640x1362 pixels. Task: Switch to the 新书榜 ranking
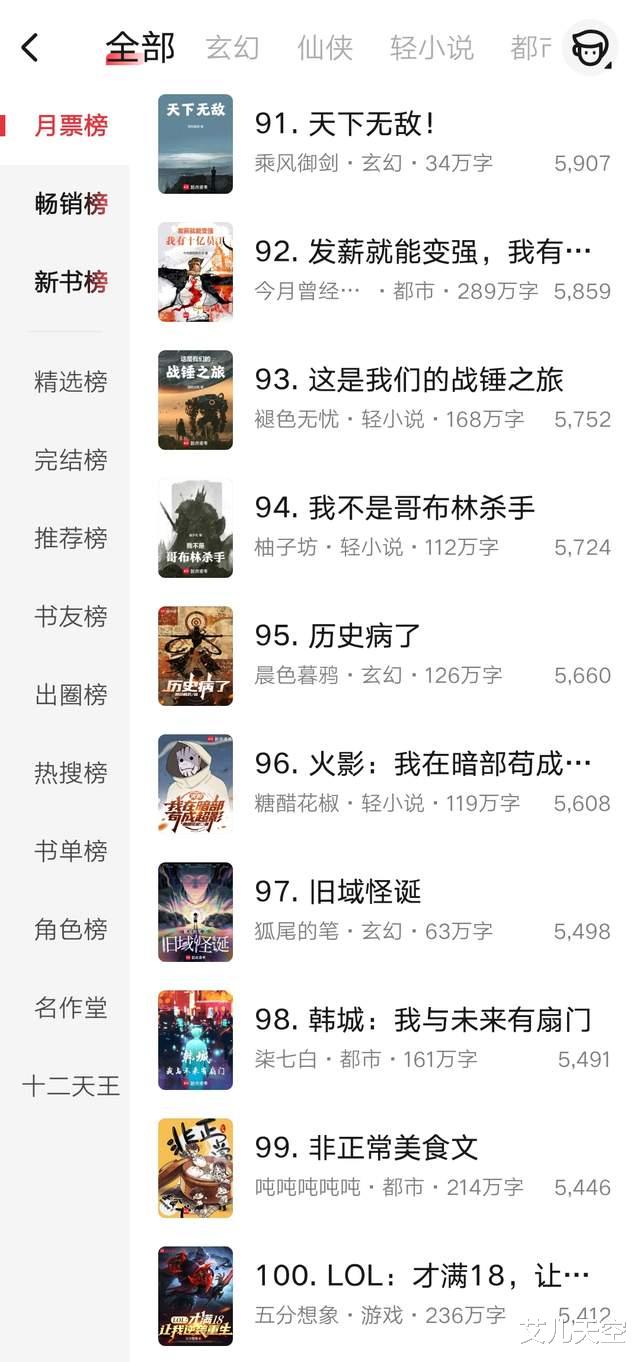pos(70,282)
